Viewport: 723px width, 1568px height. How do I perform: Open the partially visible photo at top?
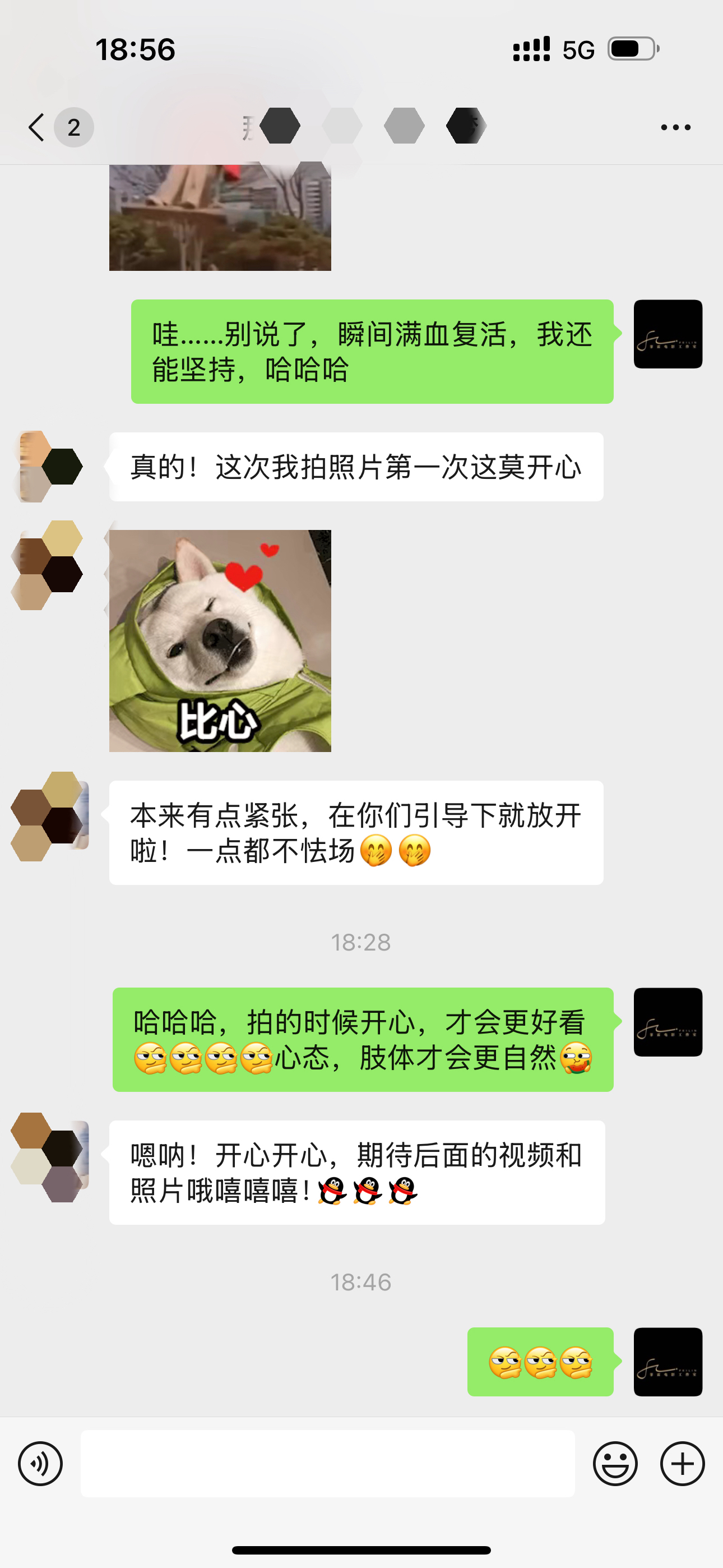click(x=220, y=217)
